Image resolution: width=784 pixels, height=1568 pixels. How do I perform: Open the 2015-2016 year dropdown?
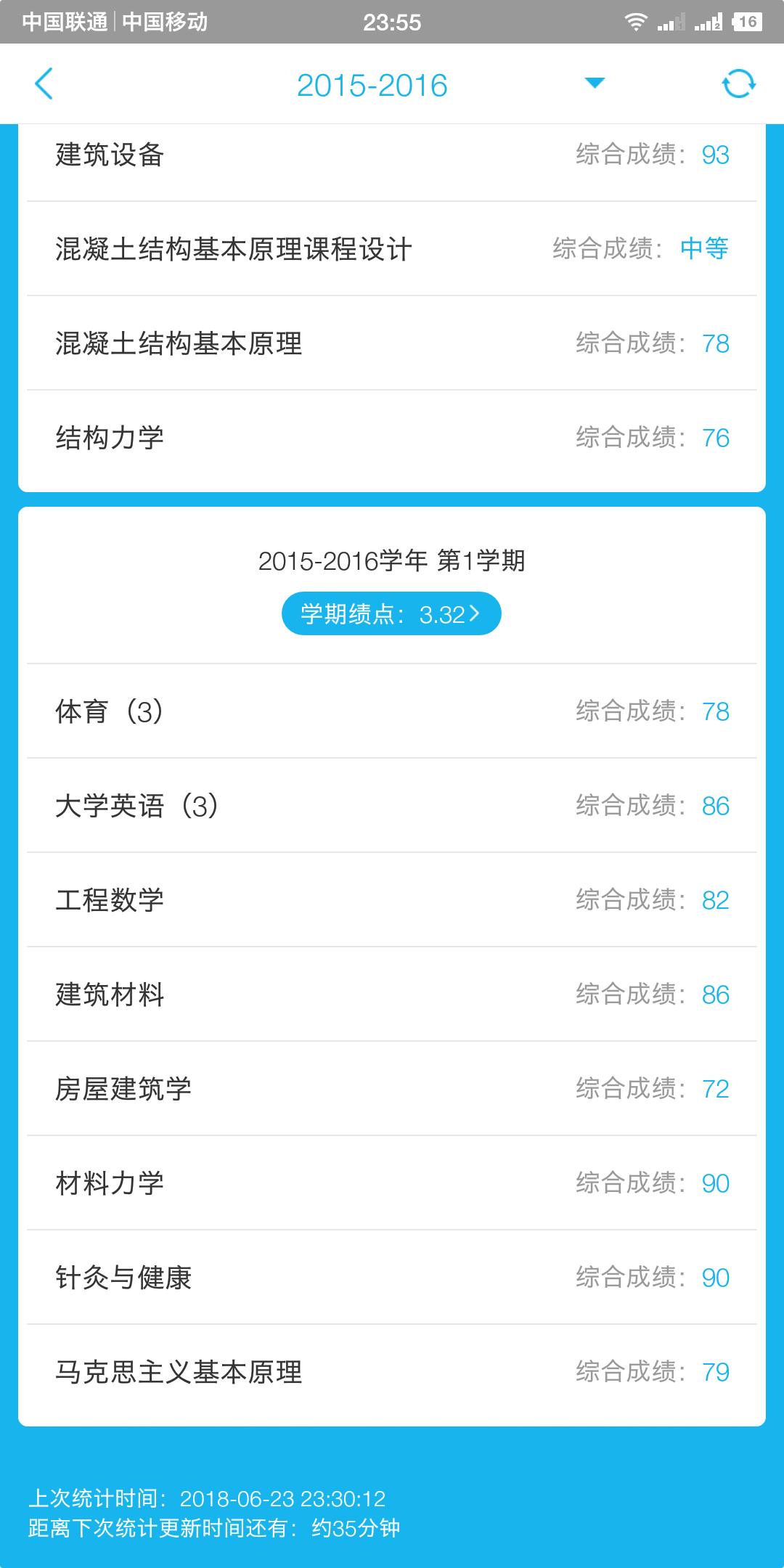(x=594, y=83)
